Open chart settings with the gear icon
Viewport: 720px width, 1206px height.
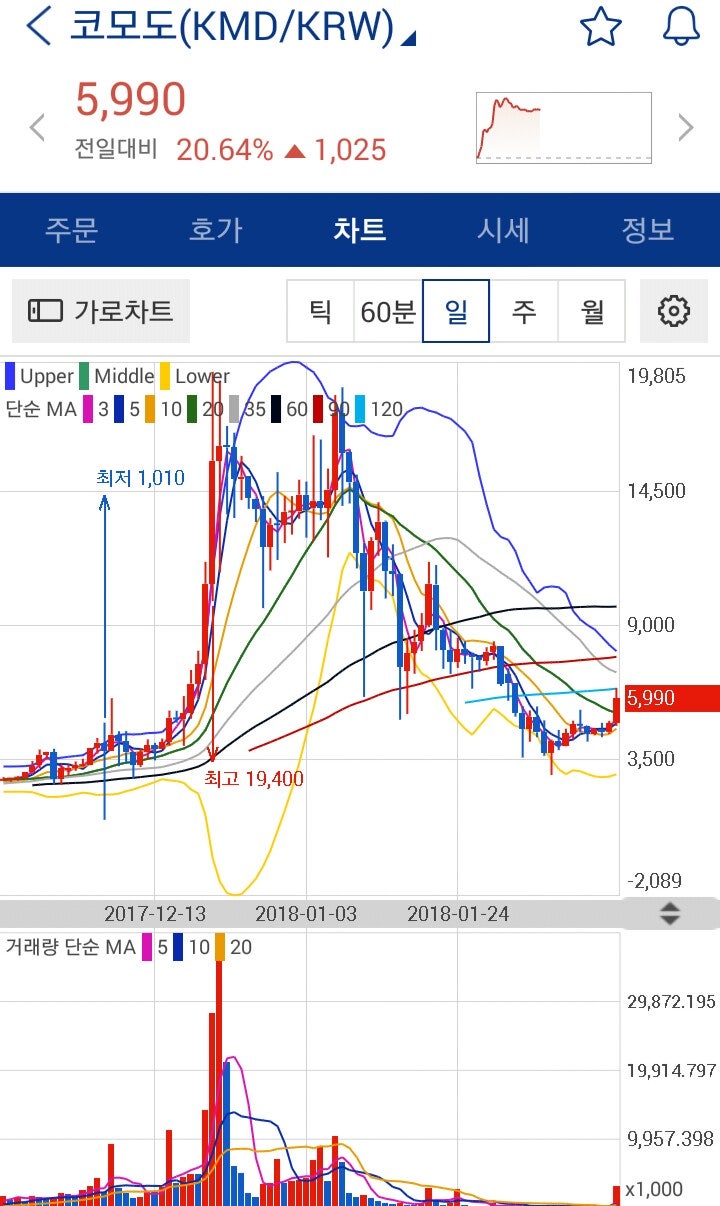676,311
